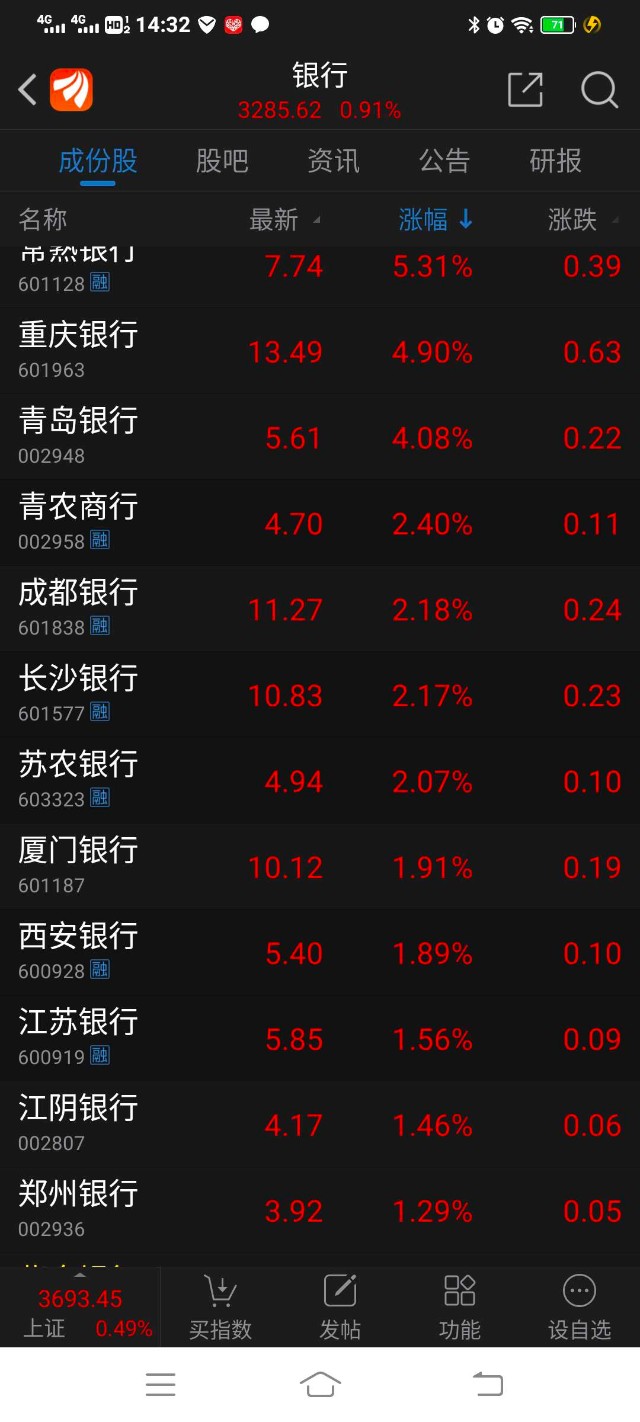
Task: Sort list by 涨跌 column
Action: click(x=582, y=220)
